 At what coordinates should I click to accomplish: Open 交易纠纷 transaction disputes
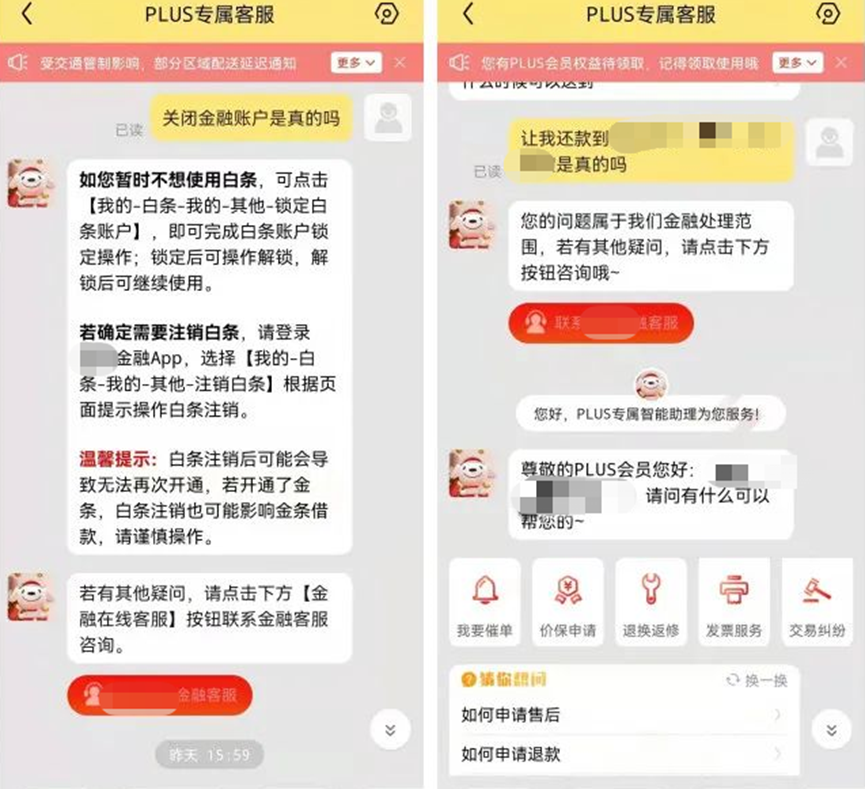816,603
